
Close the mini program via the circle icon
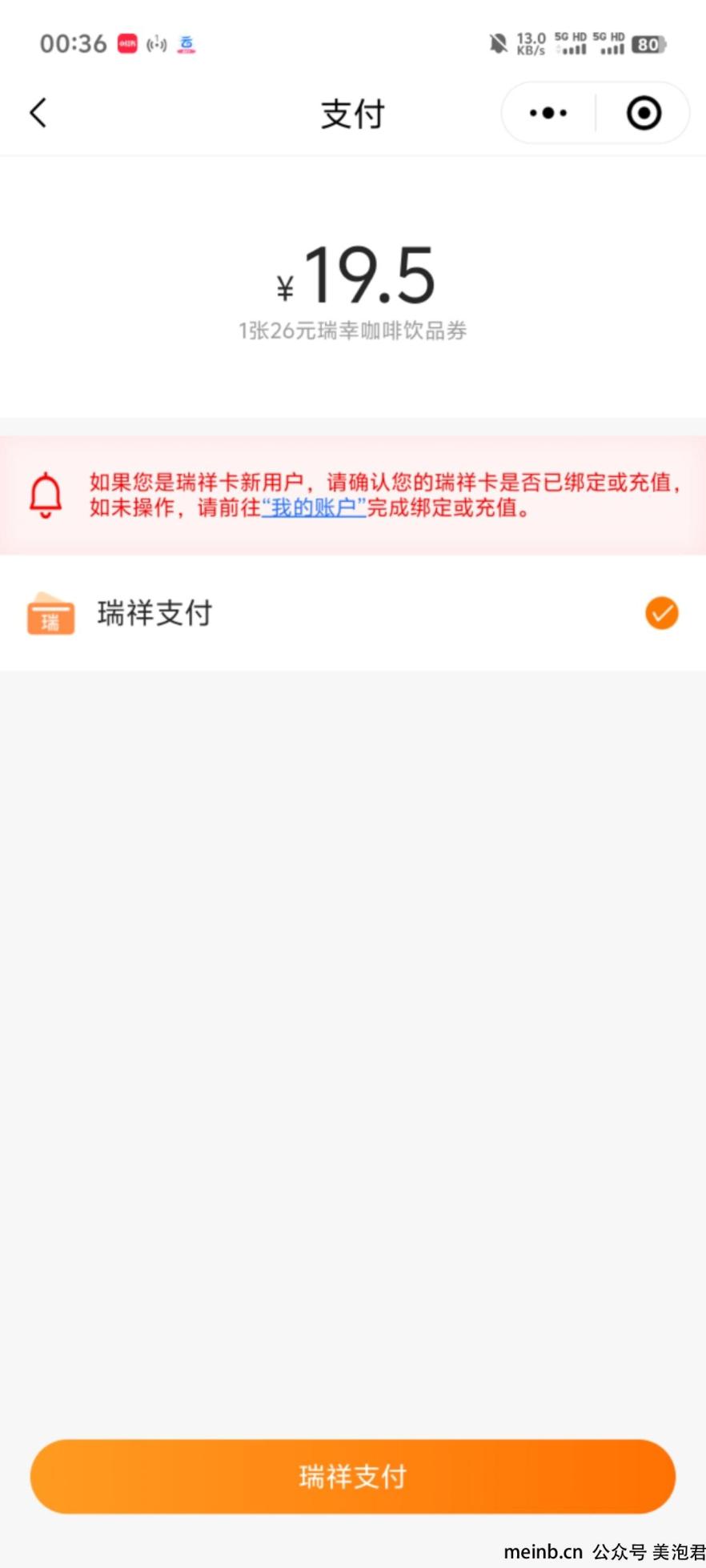(x=644, y=113)
